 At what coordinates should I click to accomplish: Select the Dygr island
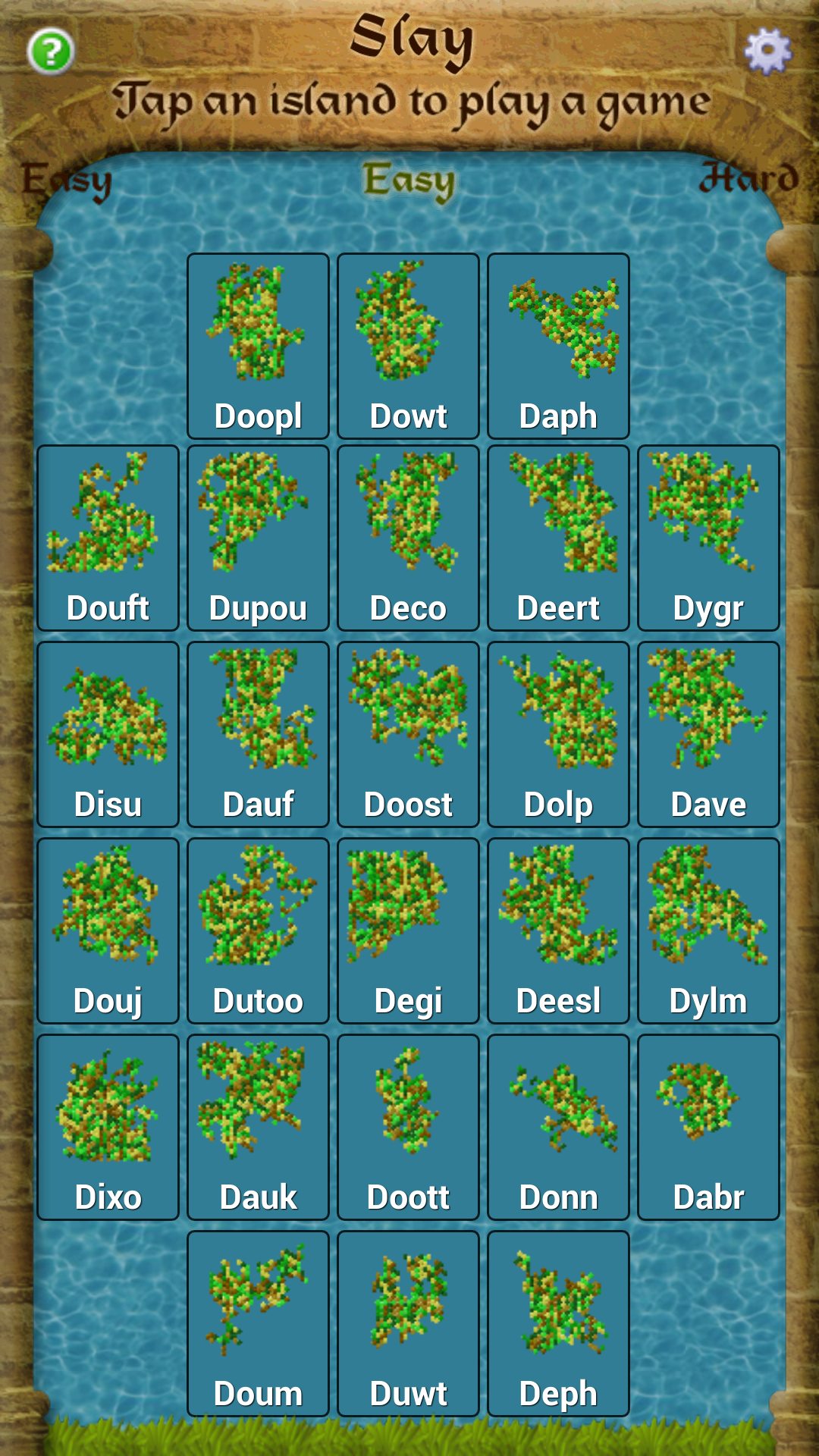pyautogui.click(x=708, y=538)
